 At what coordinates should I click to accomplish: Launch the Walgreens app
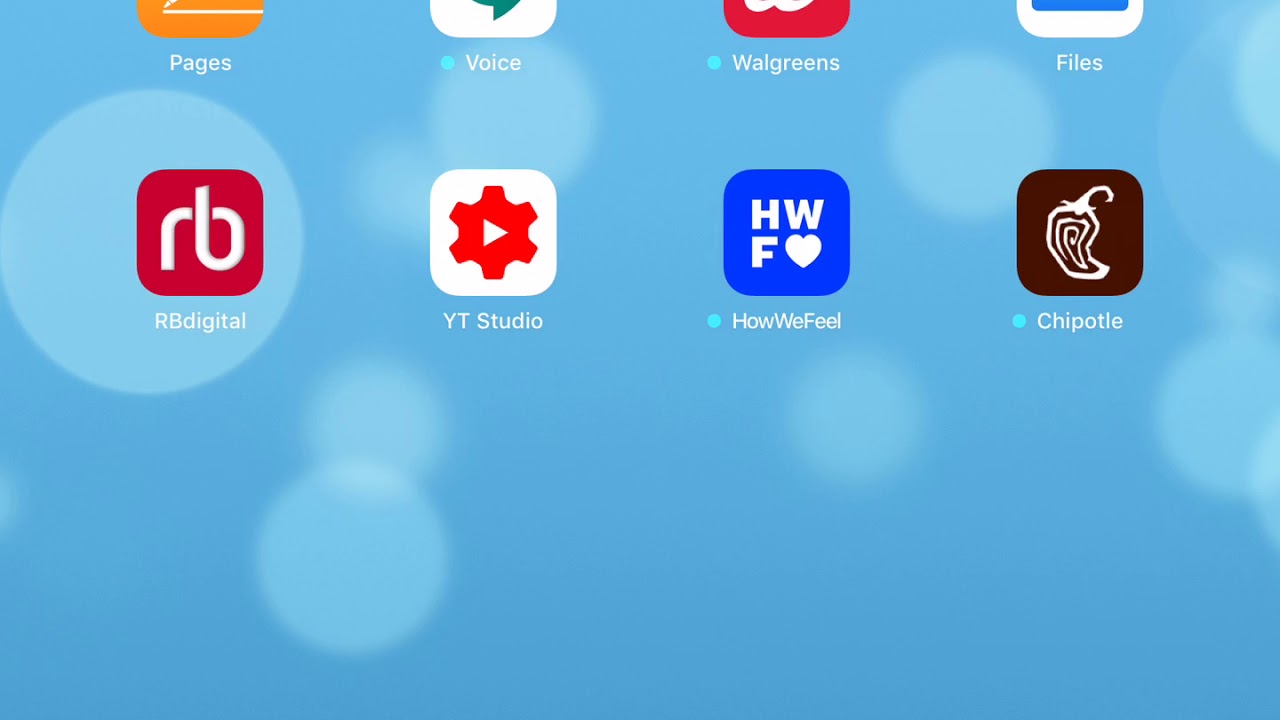click(786, 17)
